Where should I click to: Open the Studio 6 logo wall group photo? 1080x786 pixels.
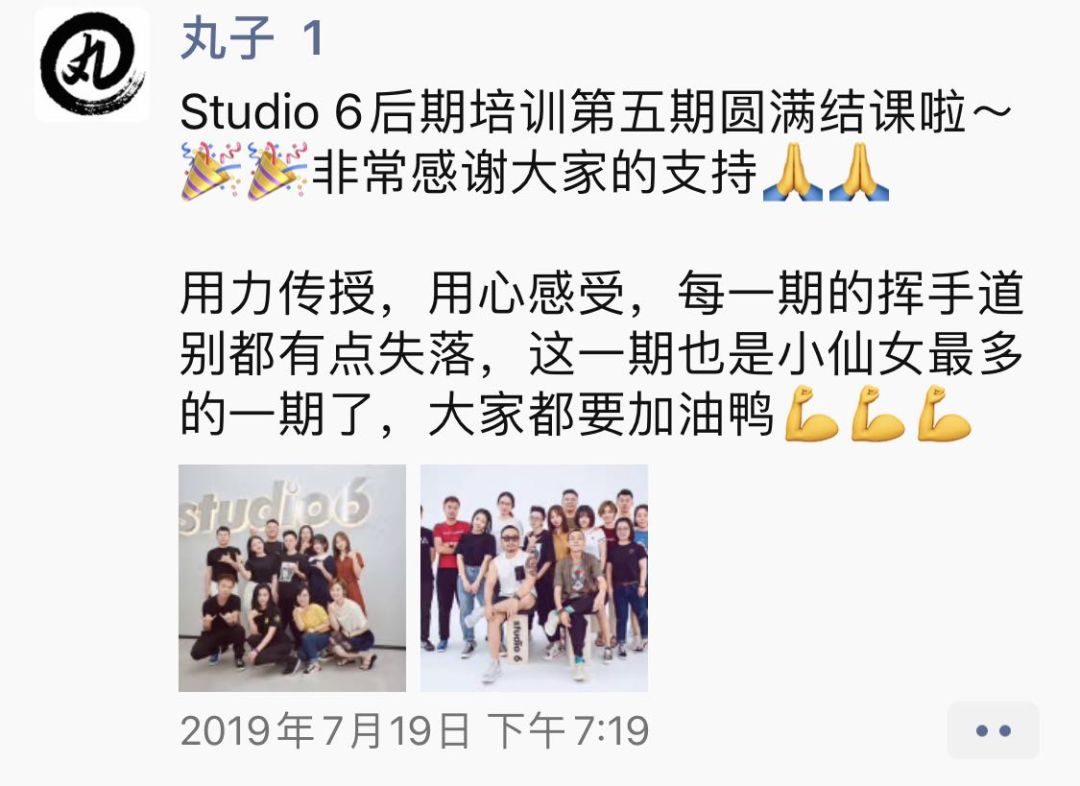(292, 578)
